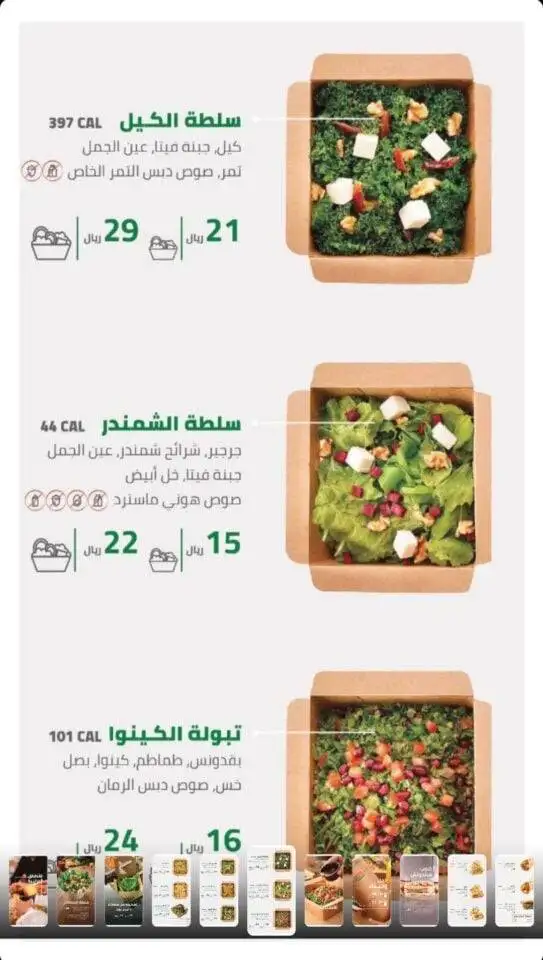
Task: Open the grey poster with sandwich thumbnail
Action: (x=419, y=890)
